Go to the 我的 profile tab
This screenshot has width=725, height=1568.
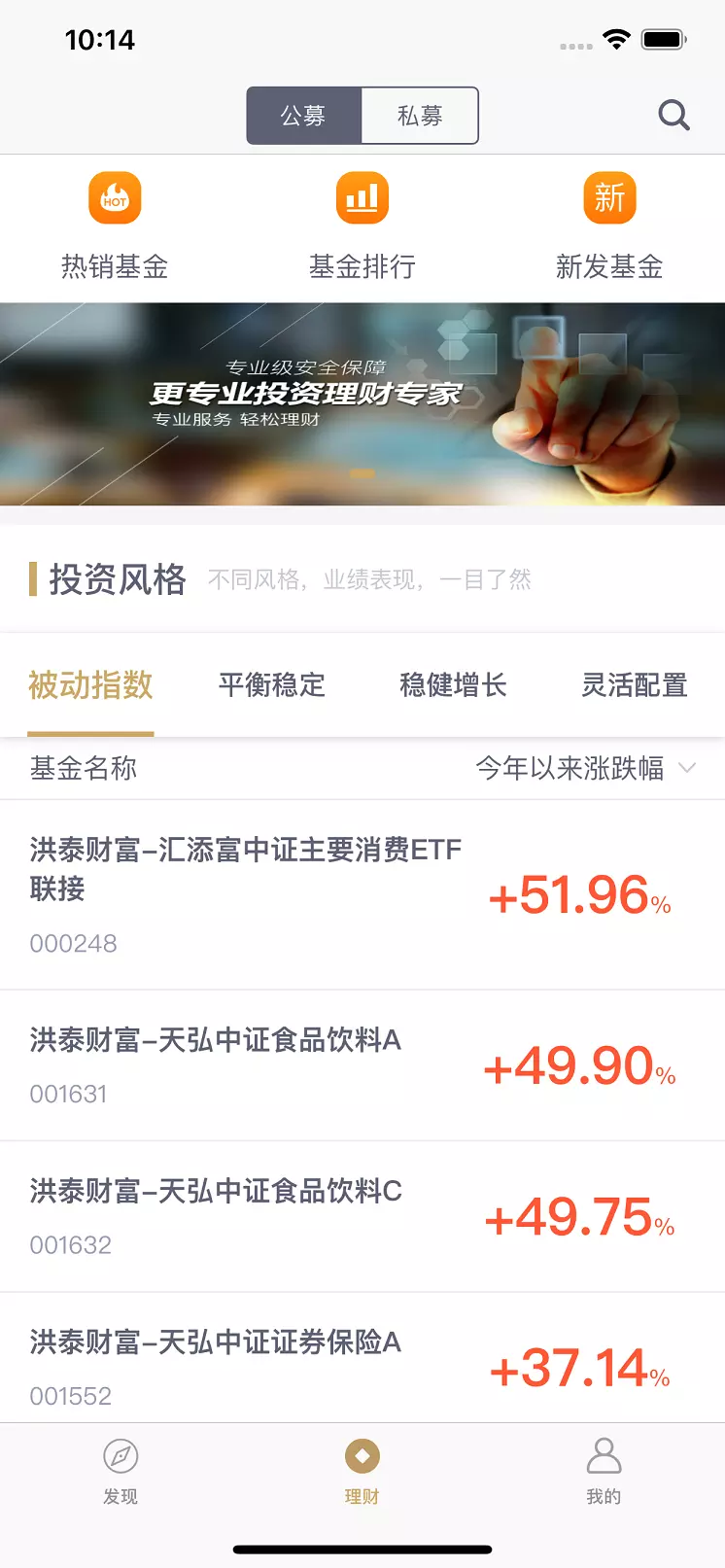604,1472
